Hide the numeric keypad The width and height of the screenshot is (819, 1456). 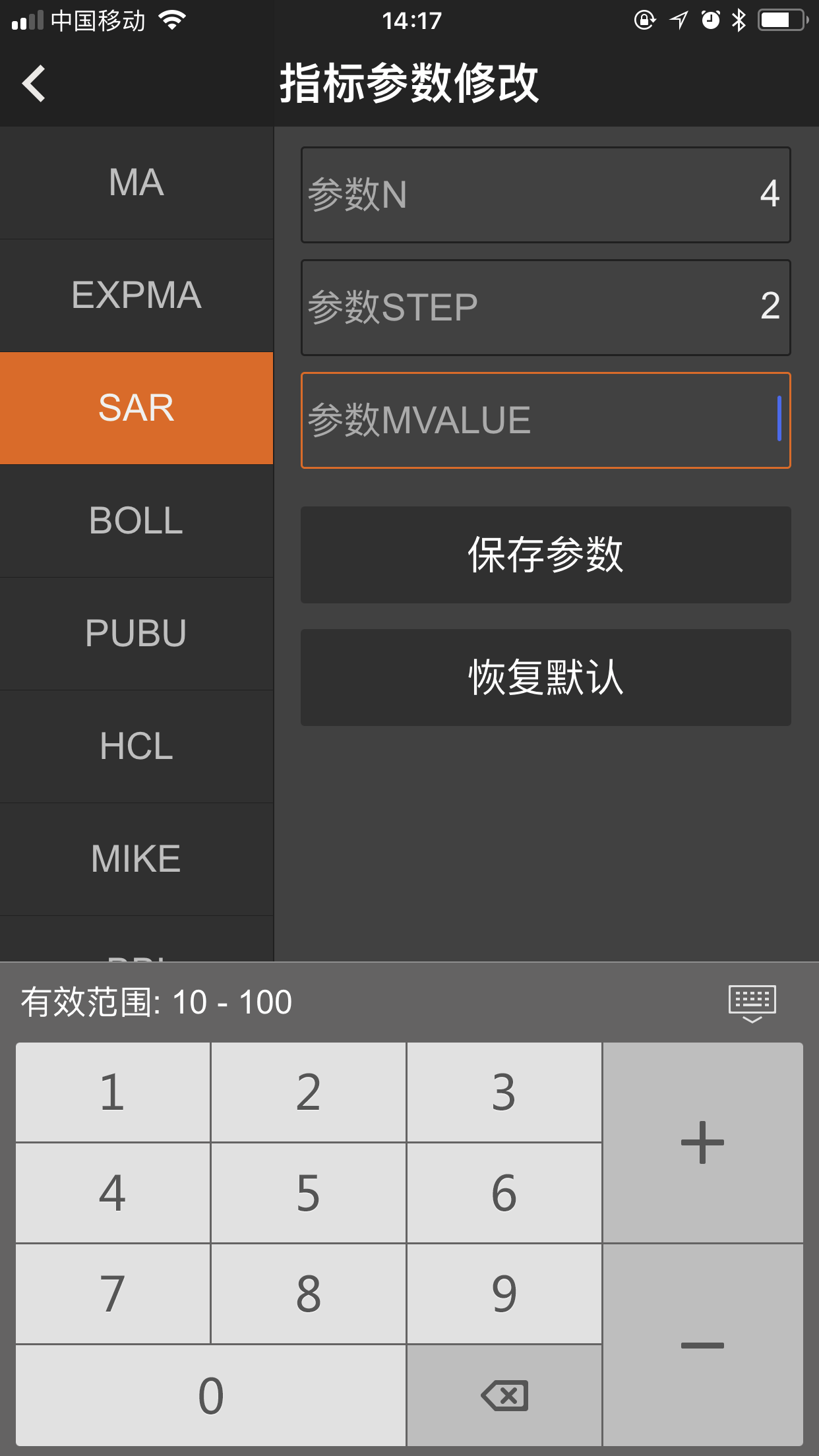coord(752,1003)
